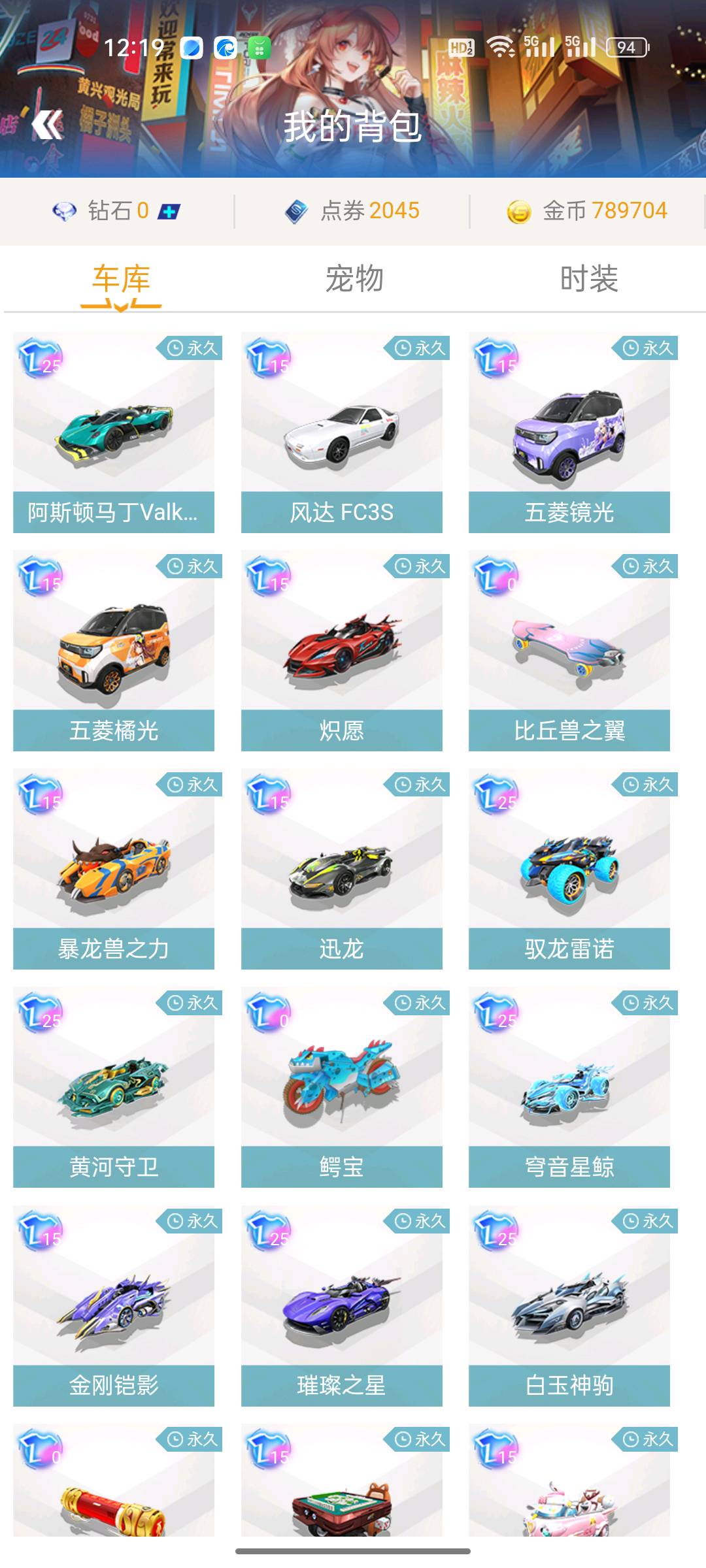Add diamonds with the plus icon
This screenshot has width=706, height=1568.
coord(169,212)
